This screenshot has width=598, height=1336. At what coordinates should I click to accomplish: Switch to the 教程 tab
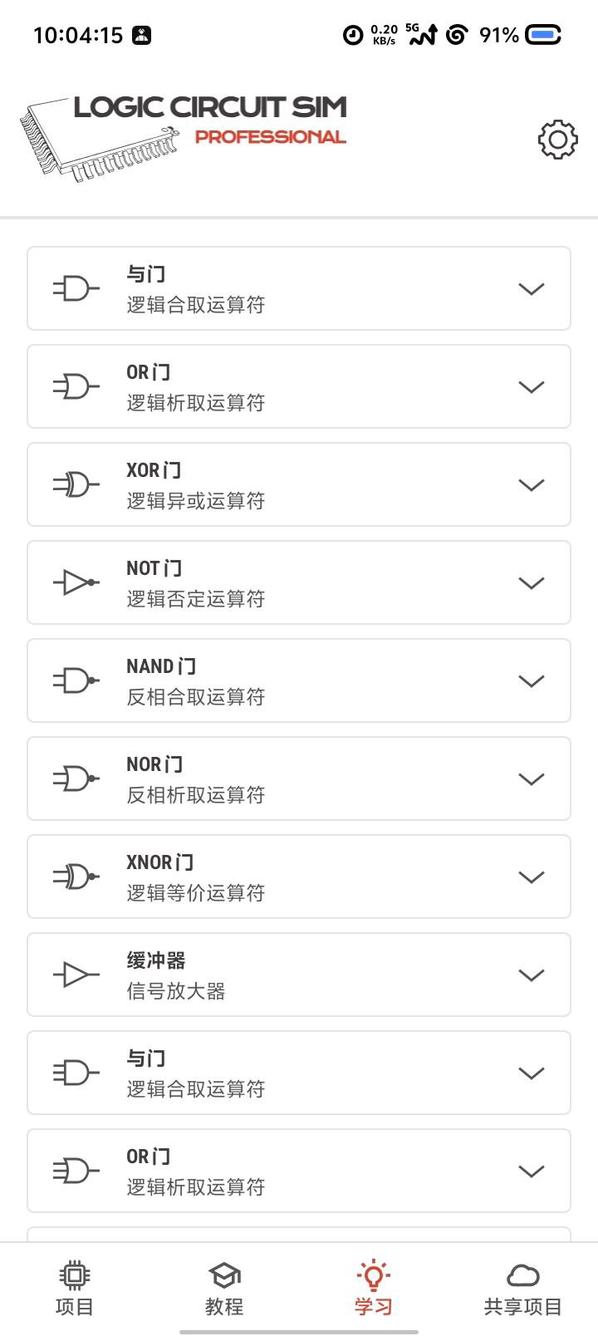[x=224, y=1289]
